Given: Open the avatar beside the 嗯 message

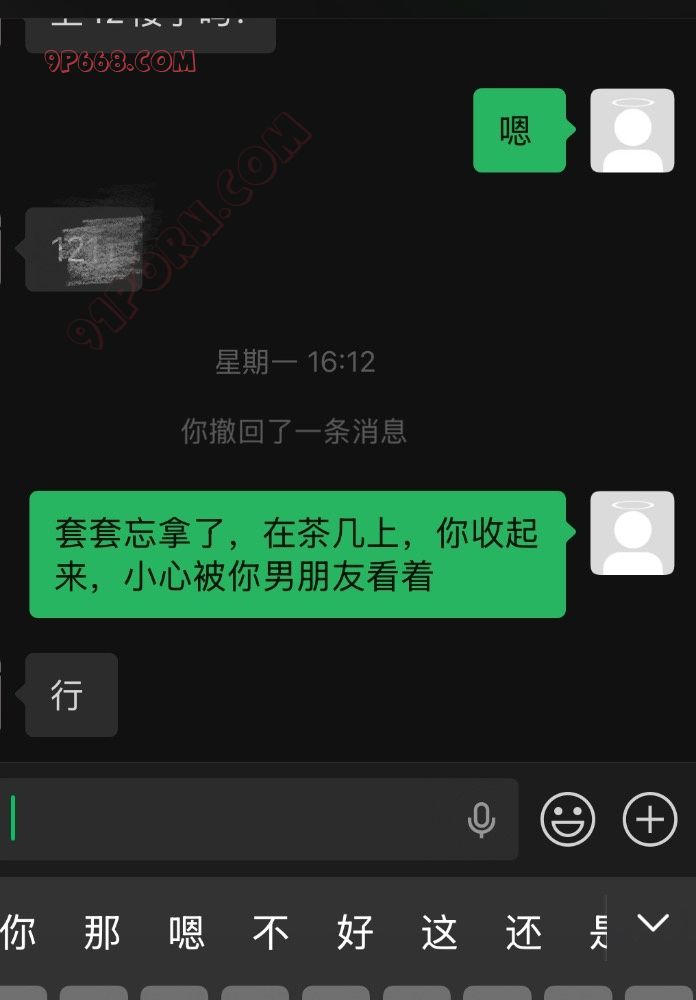Looking at the screenshot, I should 632,131.
